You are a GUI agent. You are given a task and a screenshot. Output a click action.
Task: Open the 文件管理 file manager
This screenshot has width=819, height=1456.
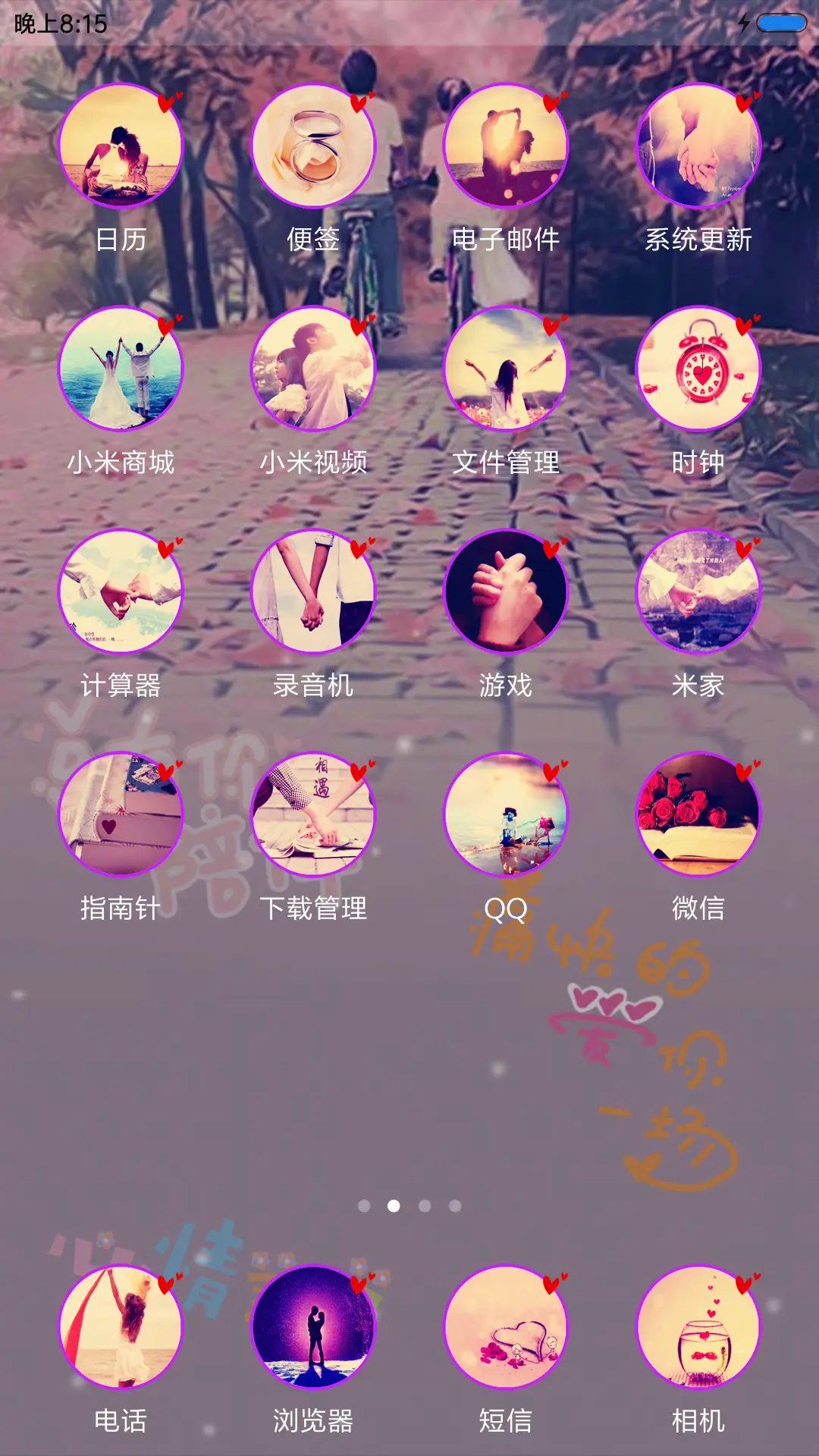pyautogui.click(x=507, y=368)
